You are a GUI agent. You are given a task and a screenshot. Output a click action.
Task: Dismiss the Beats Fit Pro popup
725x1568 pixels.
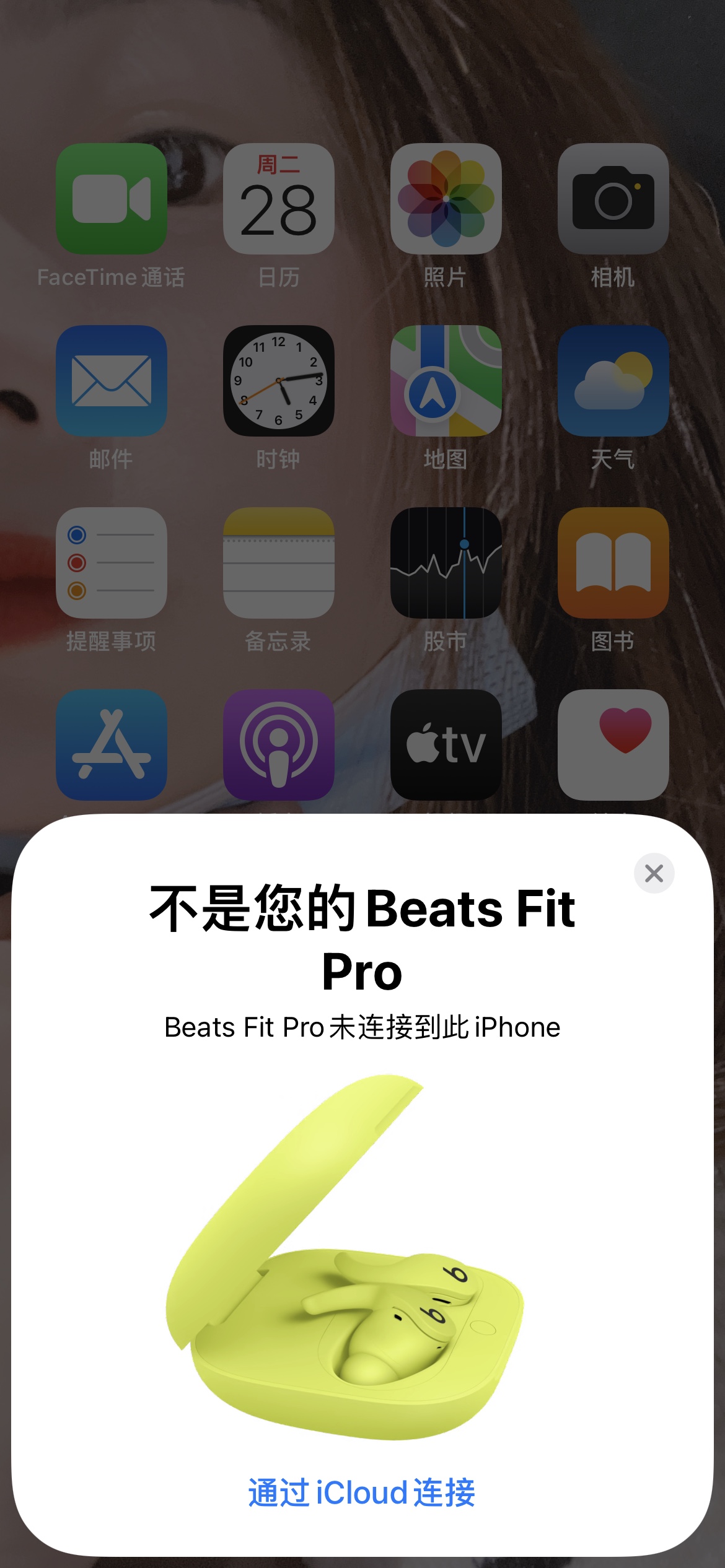tap(654, 873)
